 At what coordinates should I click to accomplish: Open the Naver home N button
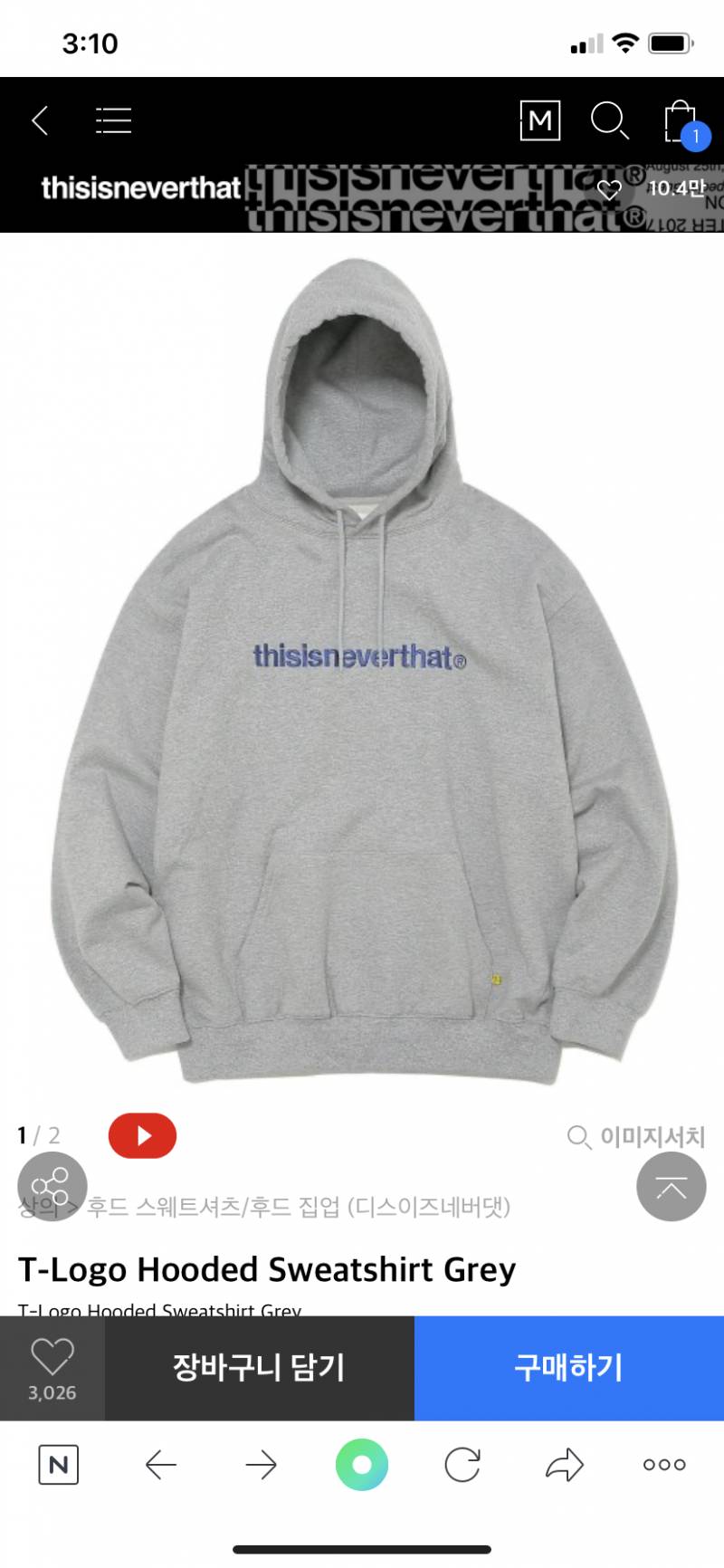[59, 1465]
